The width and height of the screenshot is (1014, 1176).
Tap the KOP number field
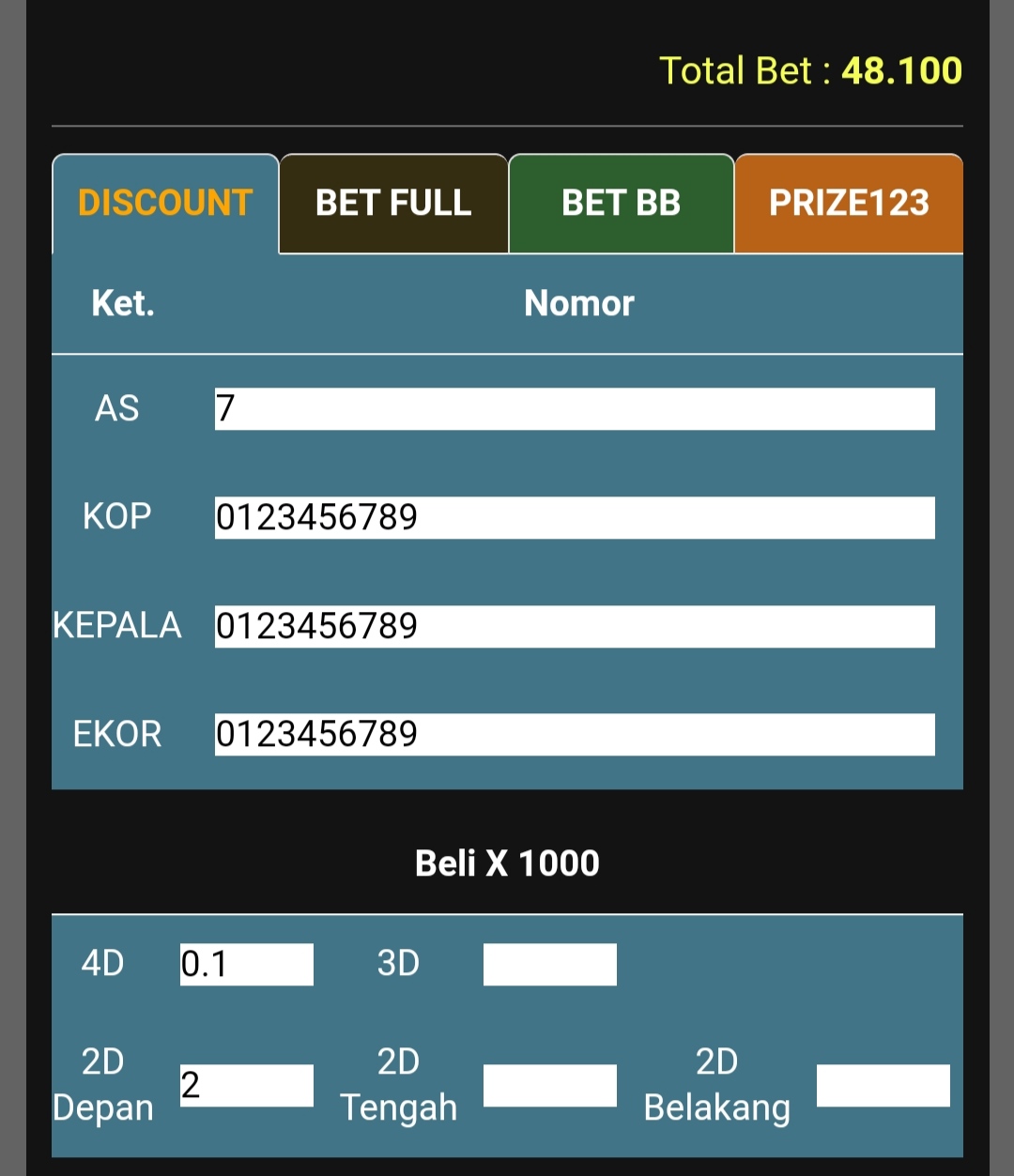pyautogui.click(x=575, y=518)
